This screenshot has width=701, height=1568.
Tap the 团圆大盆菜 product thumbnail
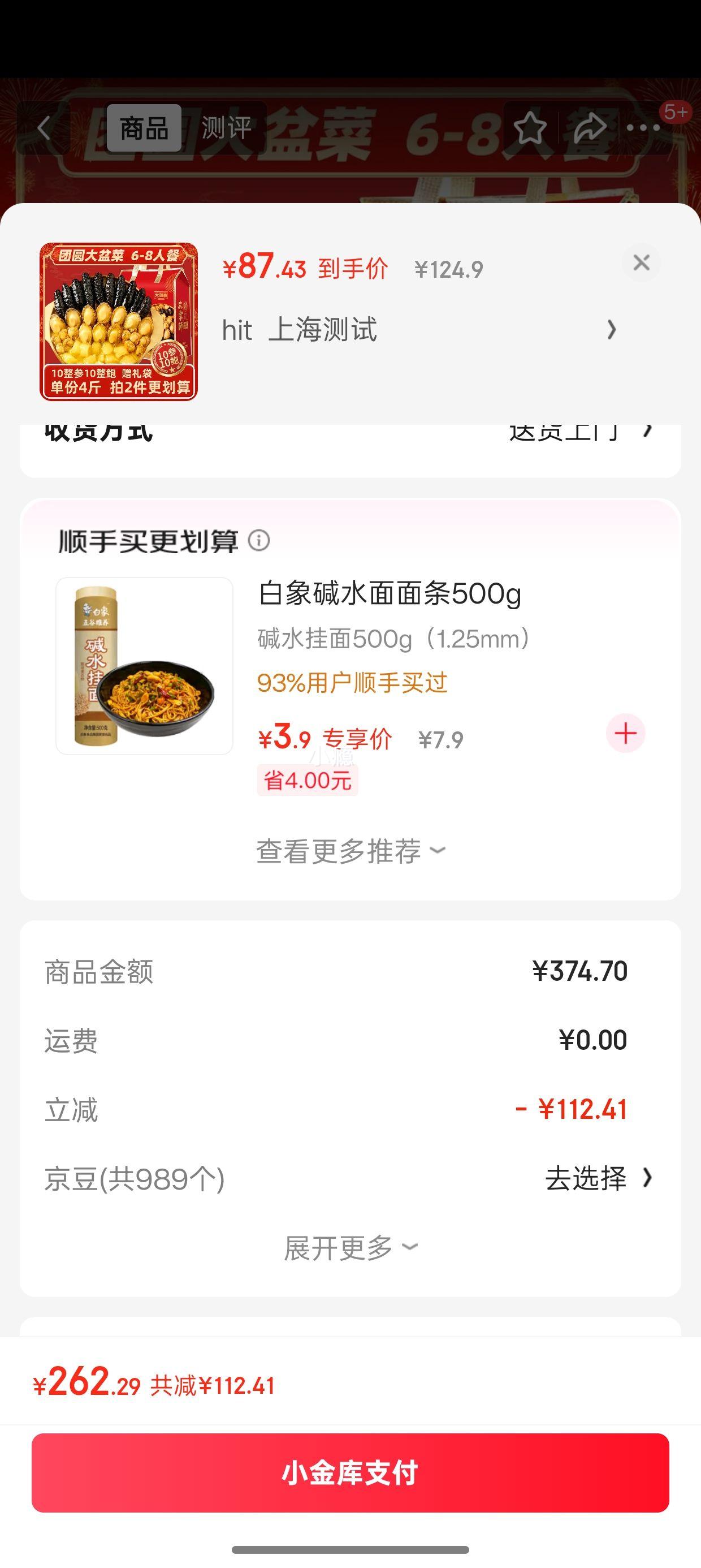point(118,320)
